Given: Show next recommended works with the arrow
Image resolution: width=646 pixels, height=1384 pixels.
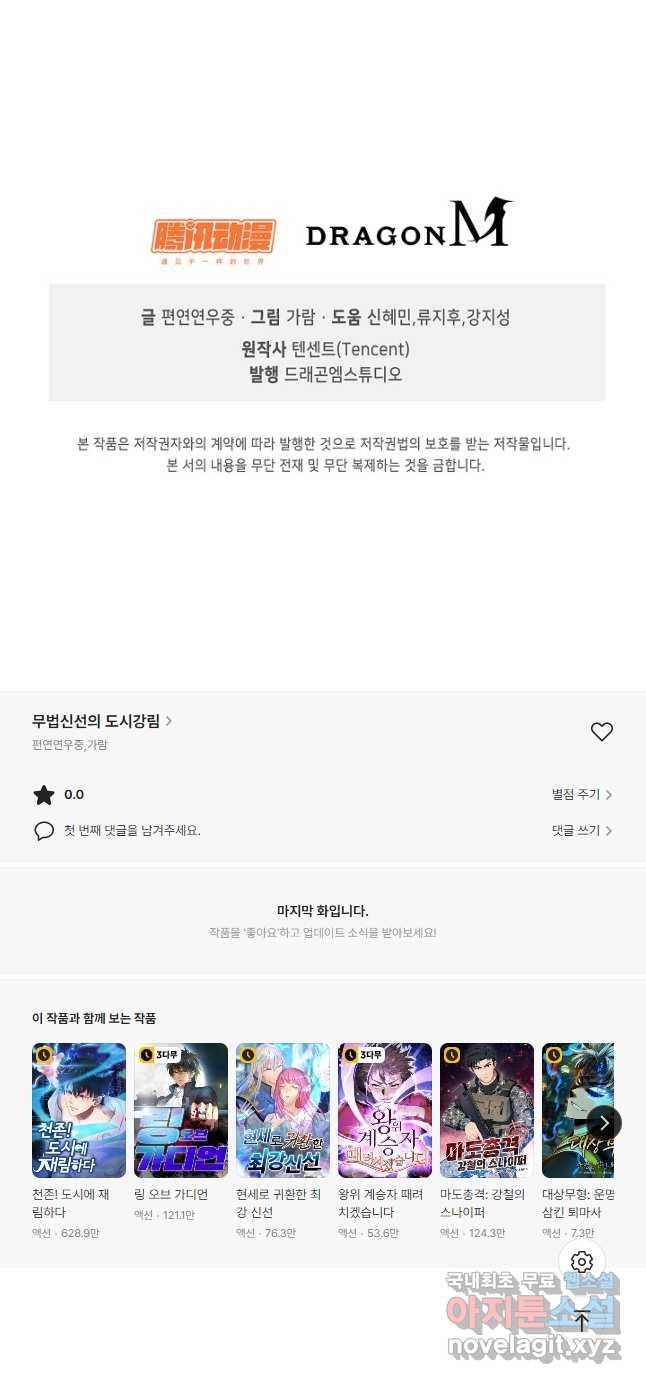Looking at the screenshot, I should pos(604,1123).
